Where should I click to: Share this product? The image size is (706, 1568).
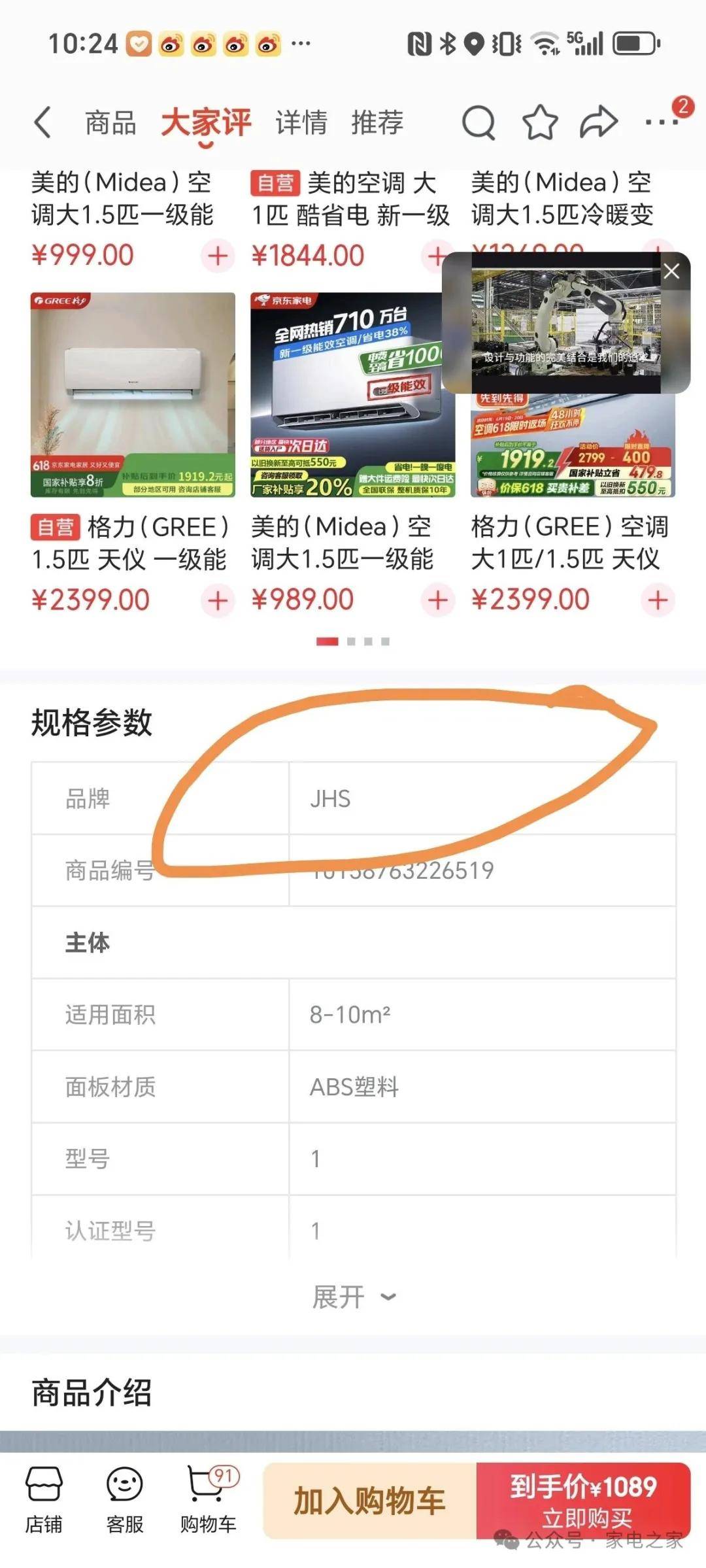(x=598, y=122)
